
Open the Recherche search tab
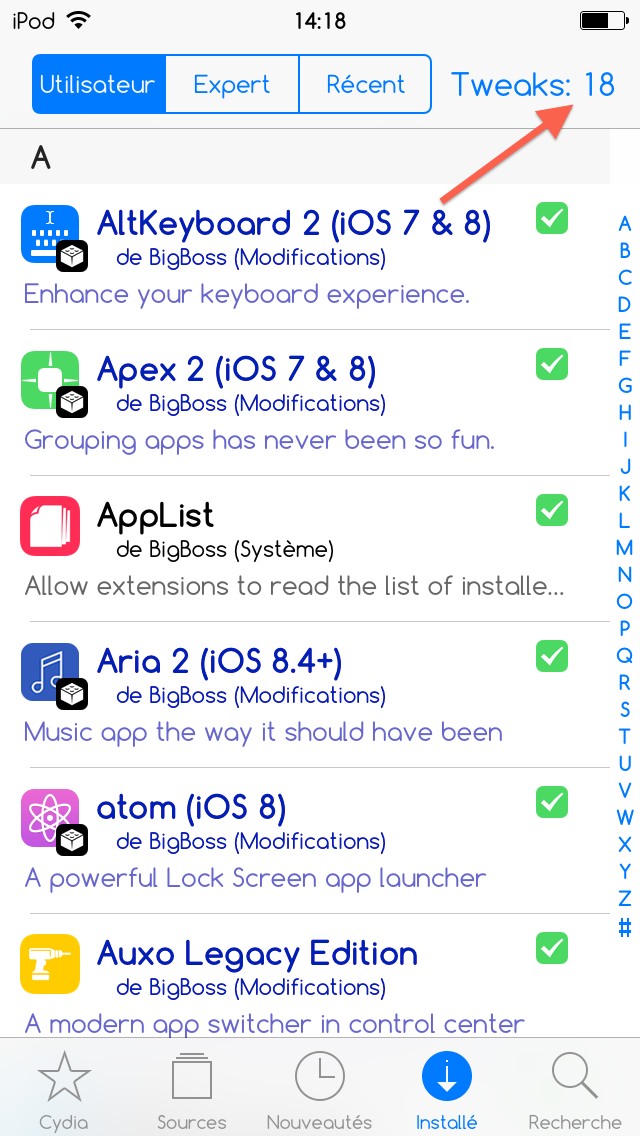(575, 1090)
